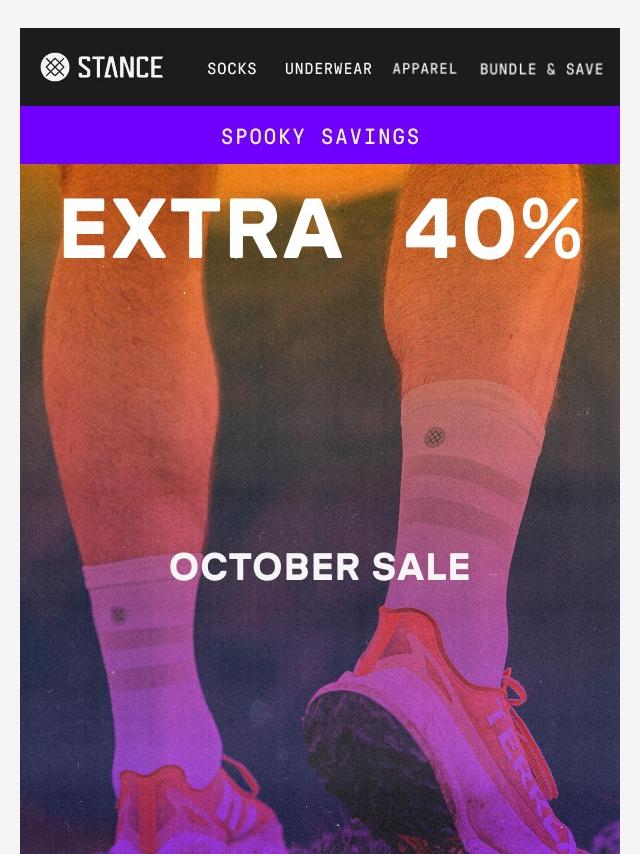
Task: Open the Extra 40% October Sale image
Action: (x=320, y=500)
